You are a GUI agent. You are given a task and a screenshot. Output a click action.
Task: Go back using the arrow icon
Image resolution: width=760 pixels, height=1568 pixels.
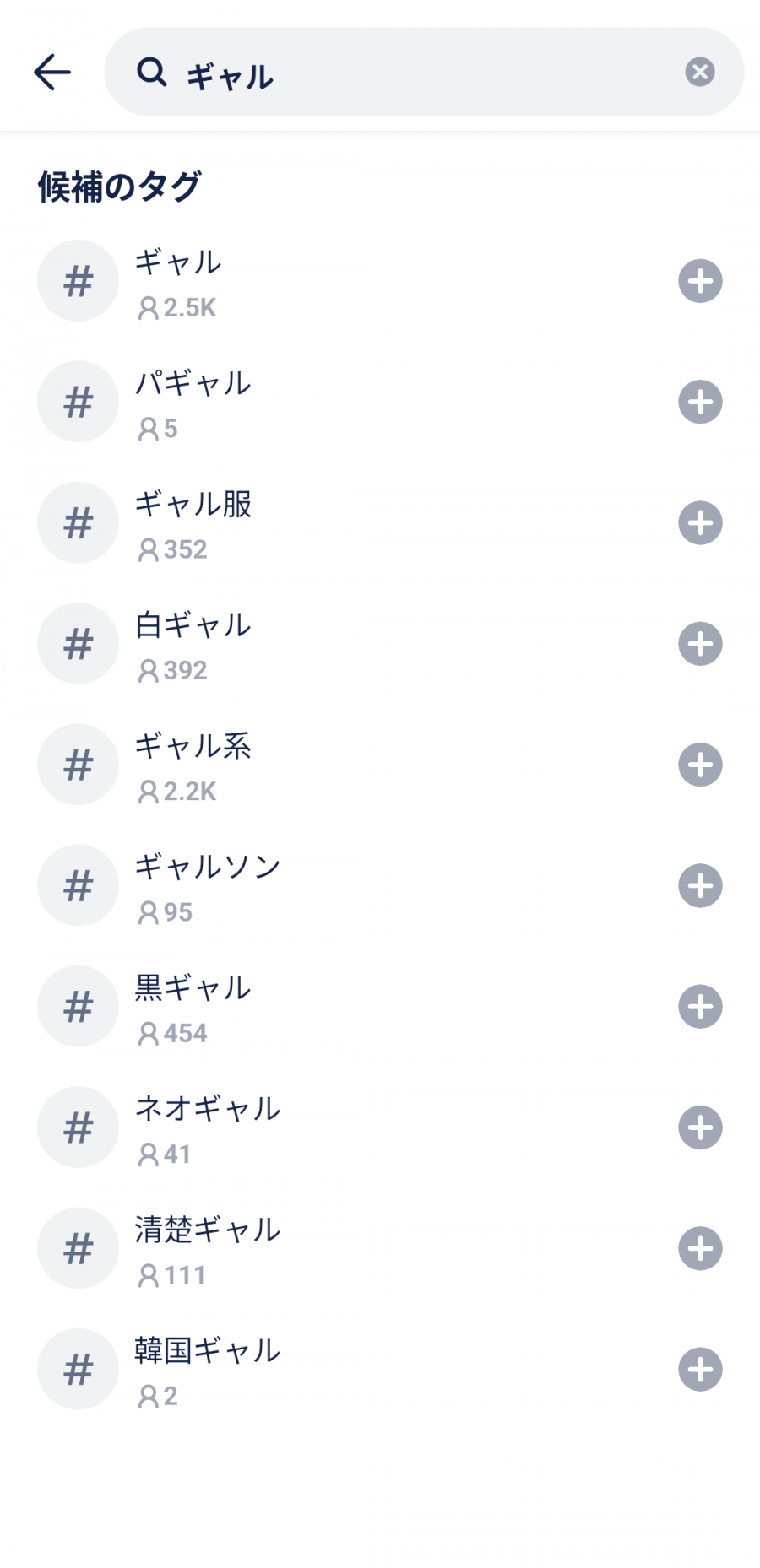52,73
